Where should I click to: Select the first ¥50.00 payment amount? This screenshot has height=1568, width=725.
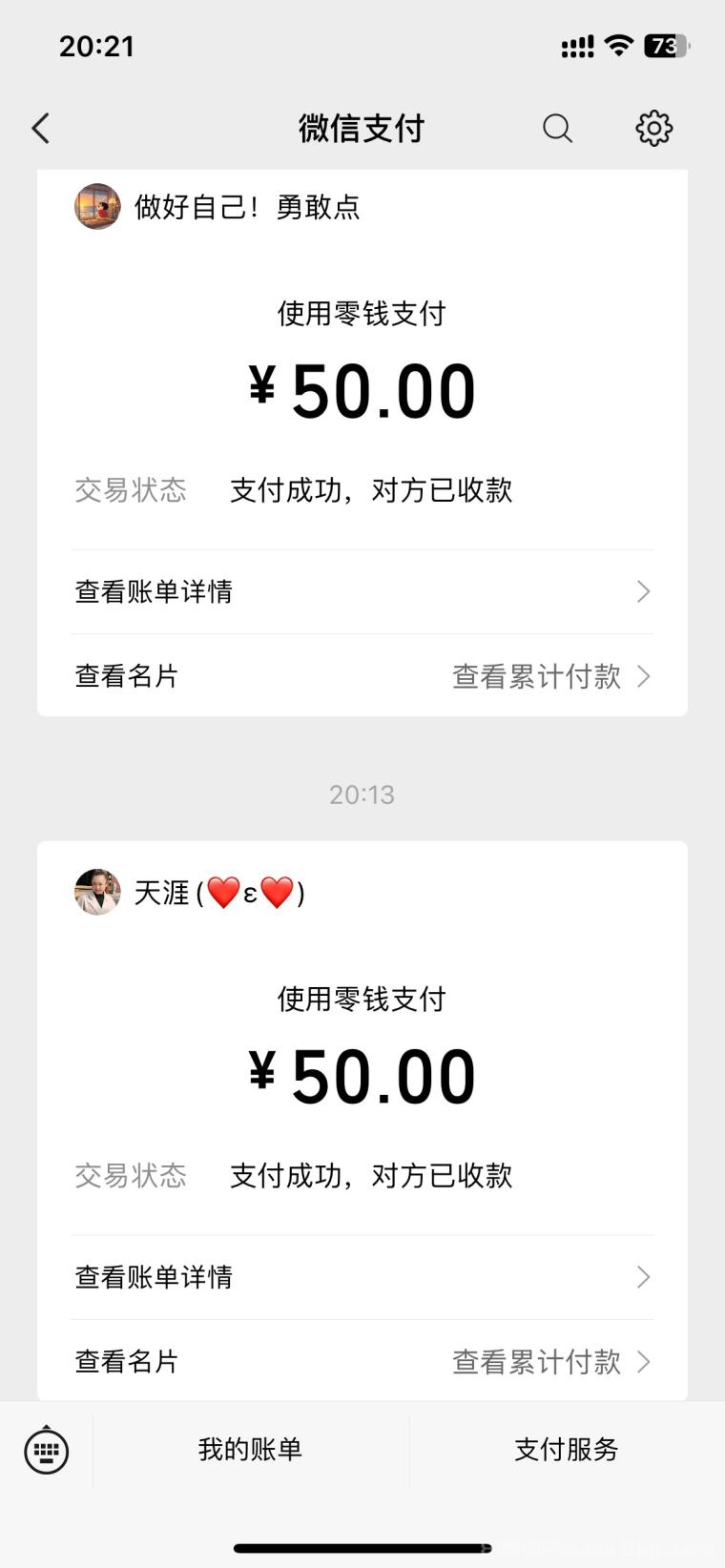point(362,388)
